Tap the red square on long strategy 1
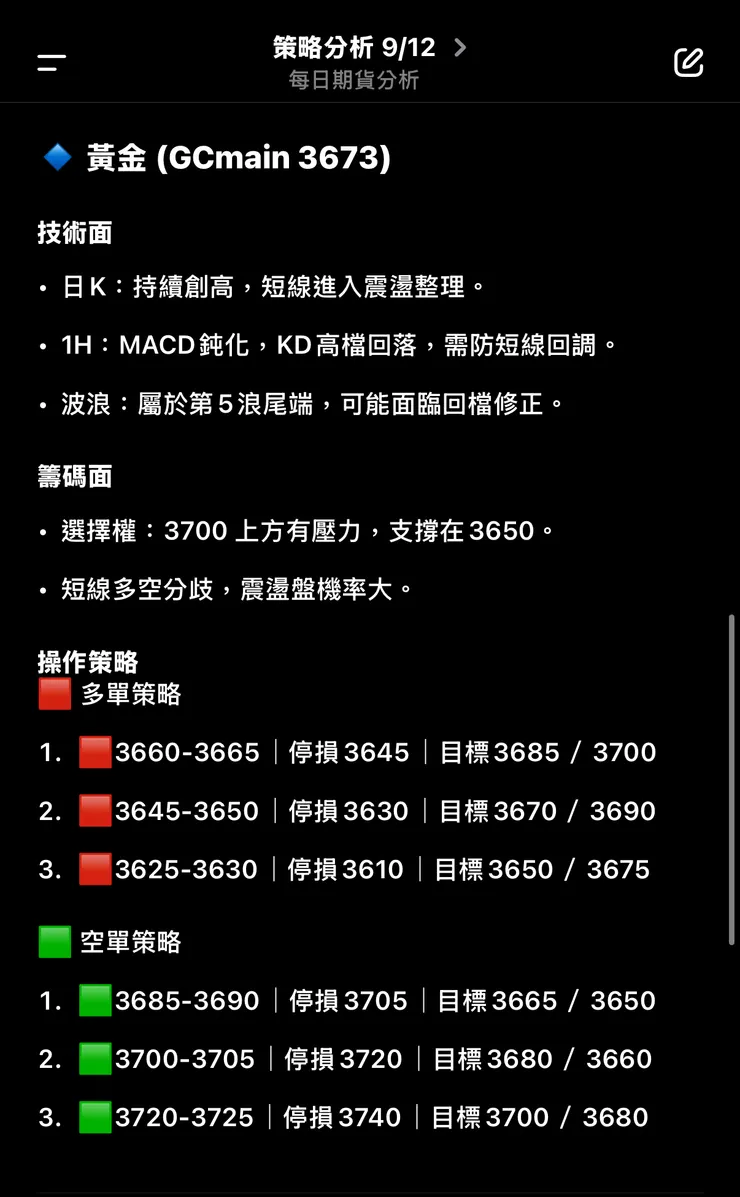The height and width of the screenshot is (1197, 740). pyautogui.click(x=95, y=751)
